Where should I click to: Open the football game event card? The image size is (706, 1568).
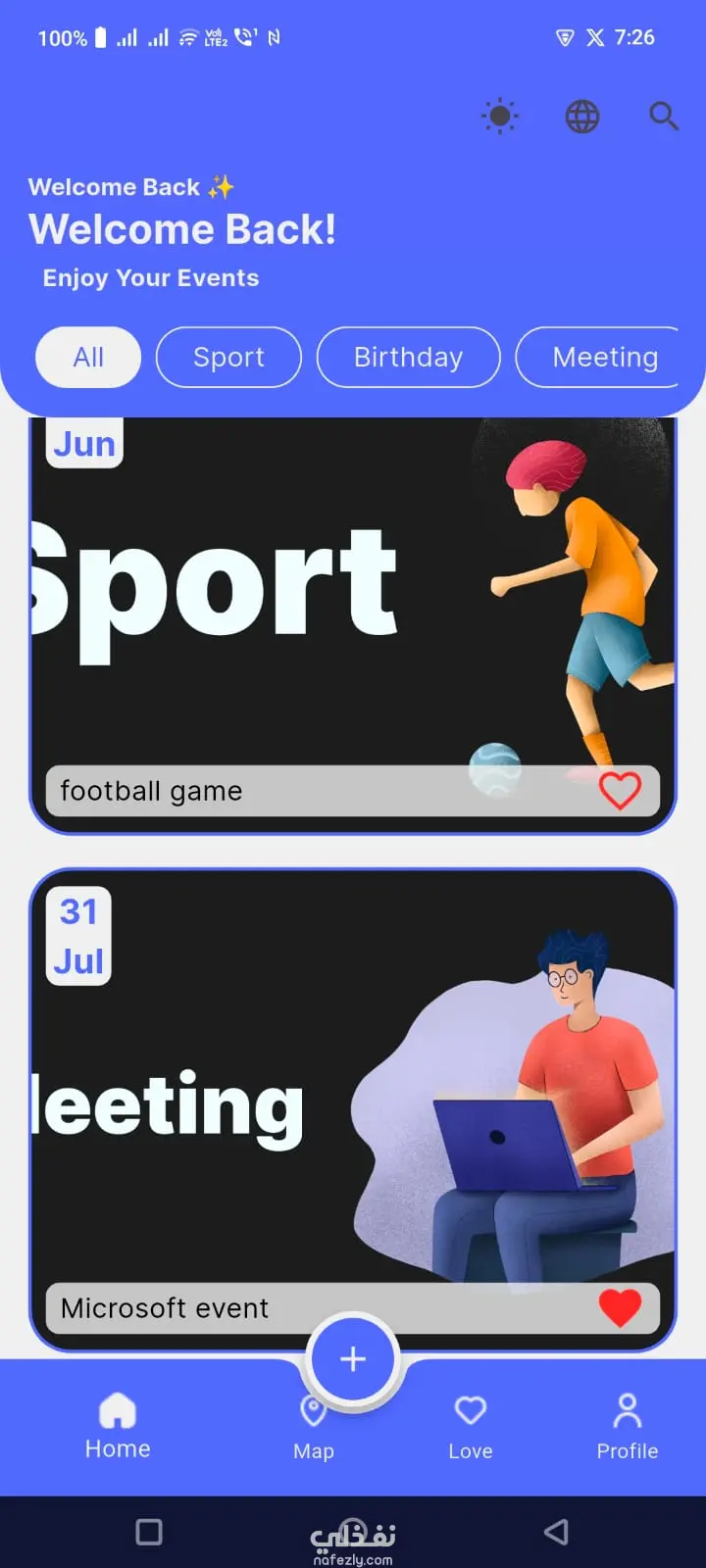coord(353,625)
